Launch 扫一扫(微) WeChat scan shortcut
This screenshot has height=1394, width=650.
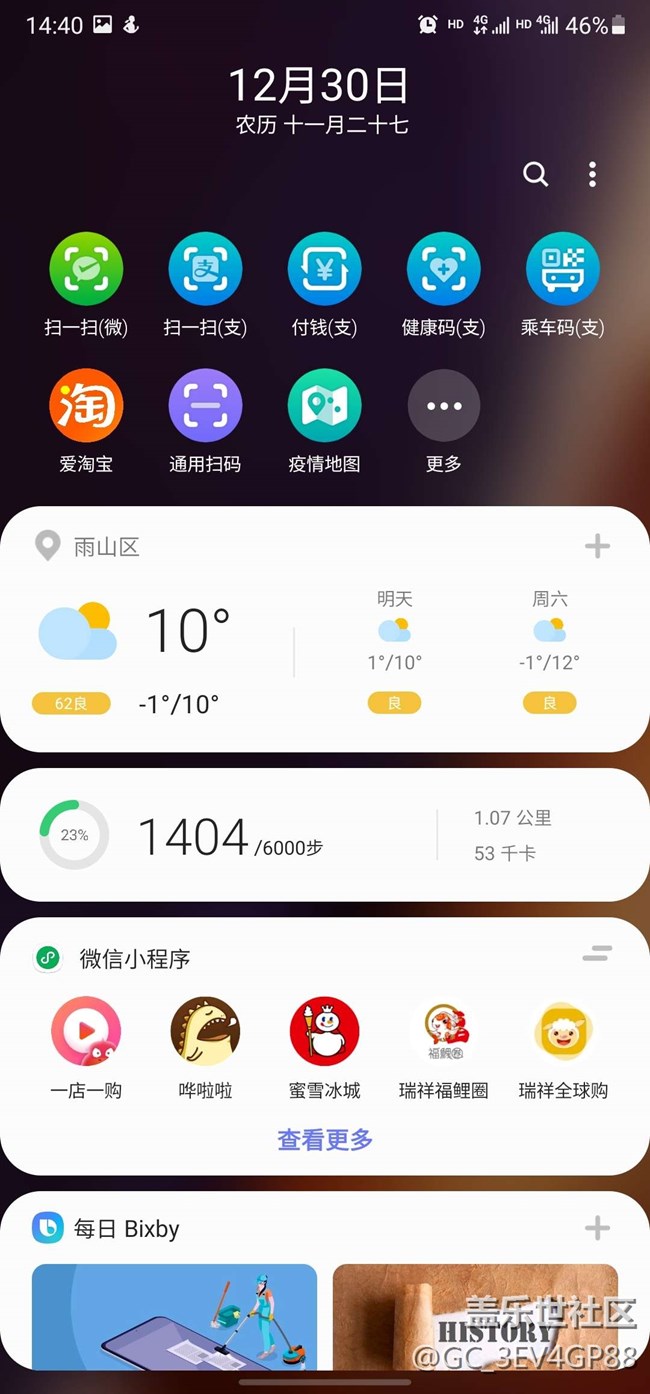[86, 269]
